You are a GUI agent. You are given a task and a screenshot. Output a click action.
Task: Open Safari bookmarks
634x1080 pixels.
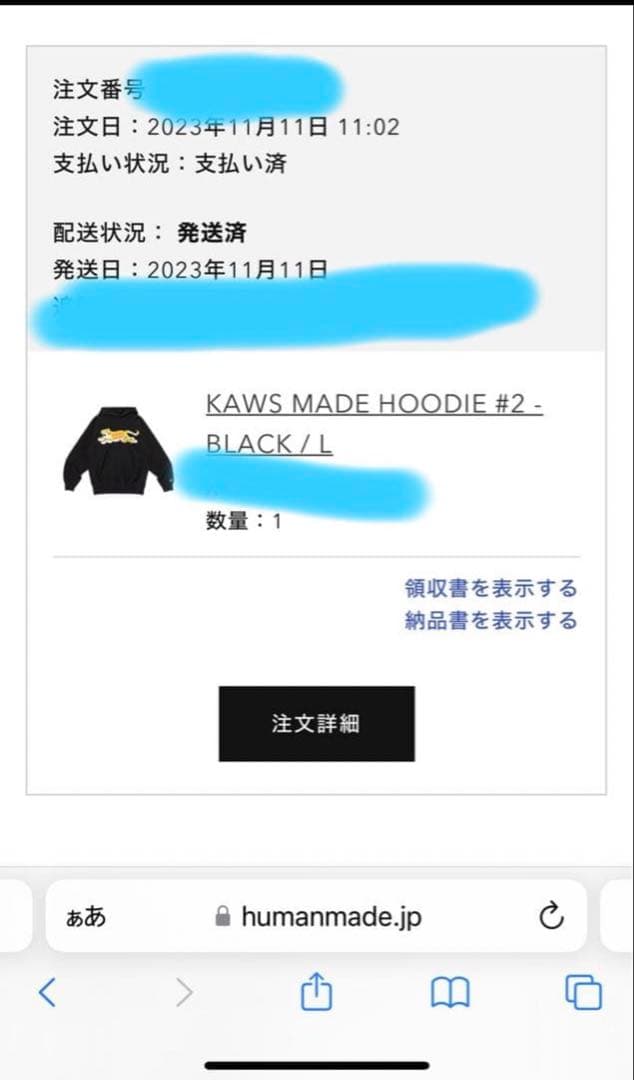tap(450, 993)
